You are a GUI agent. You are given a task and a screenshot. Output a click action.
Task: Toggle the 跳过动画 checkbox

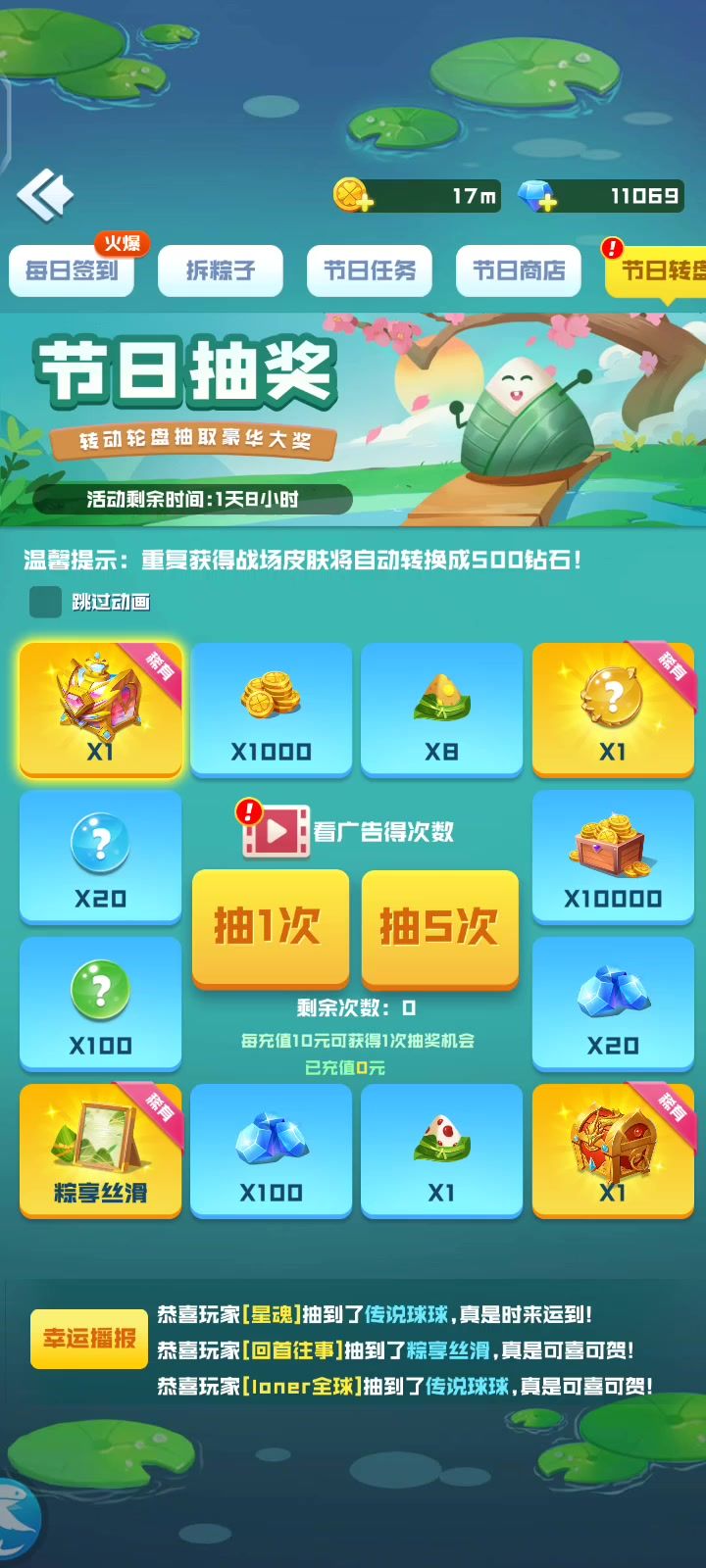45,602
